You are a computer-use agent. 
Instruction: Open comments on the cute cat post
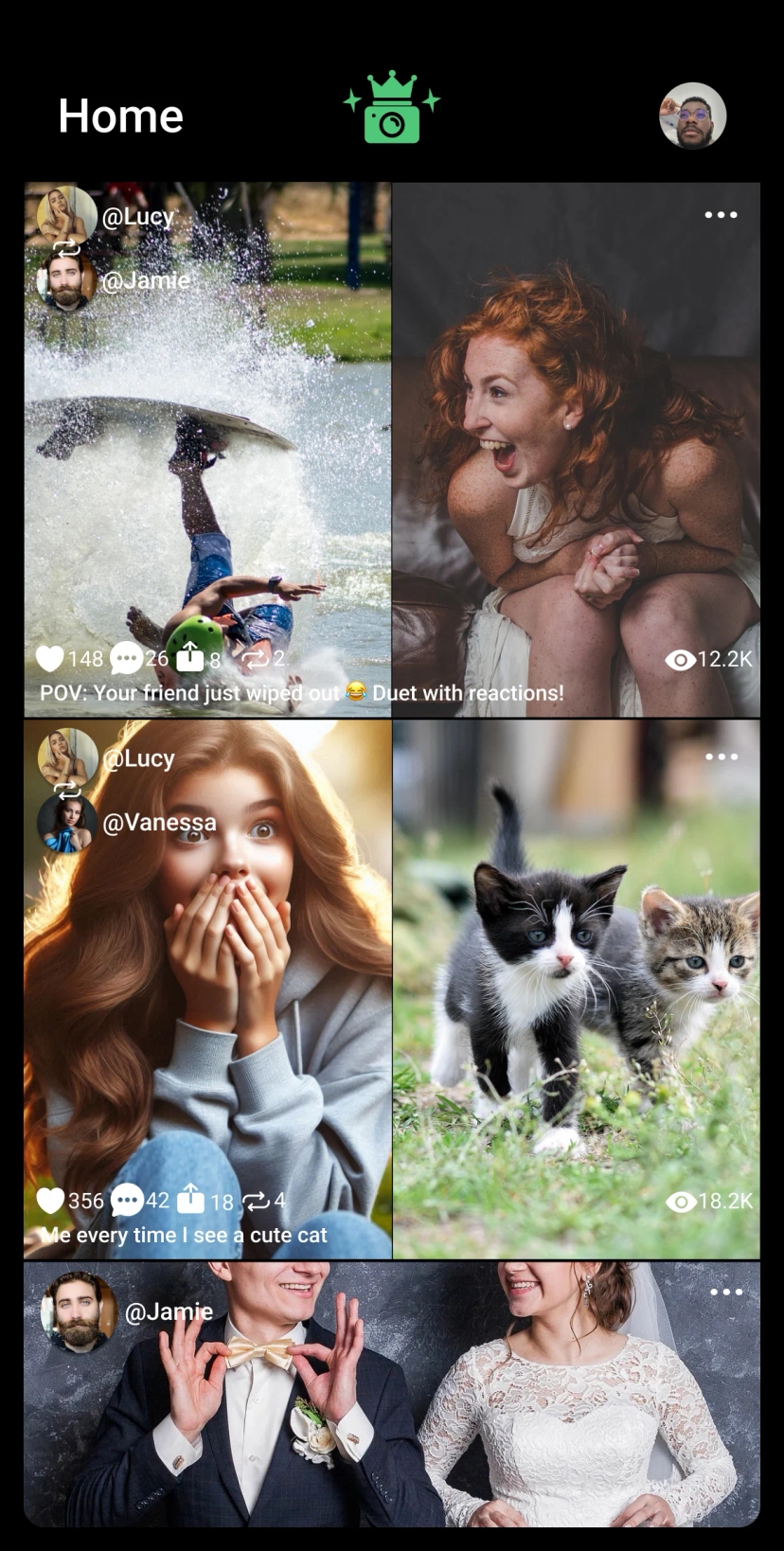127,1200
